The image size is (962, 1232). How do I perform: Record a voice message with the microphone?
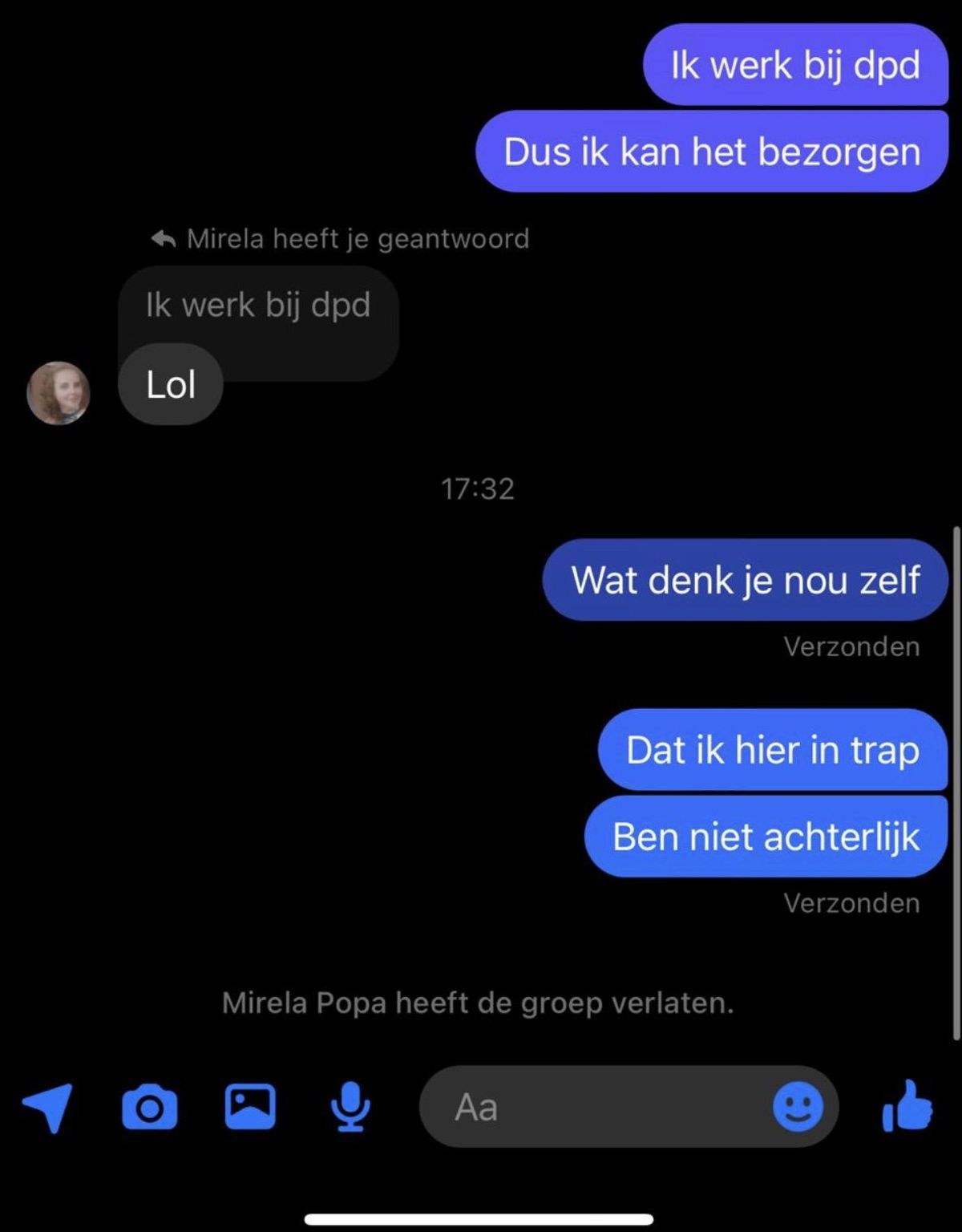point(350,1107)
